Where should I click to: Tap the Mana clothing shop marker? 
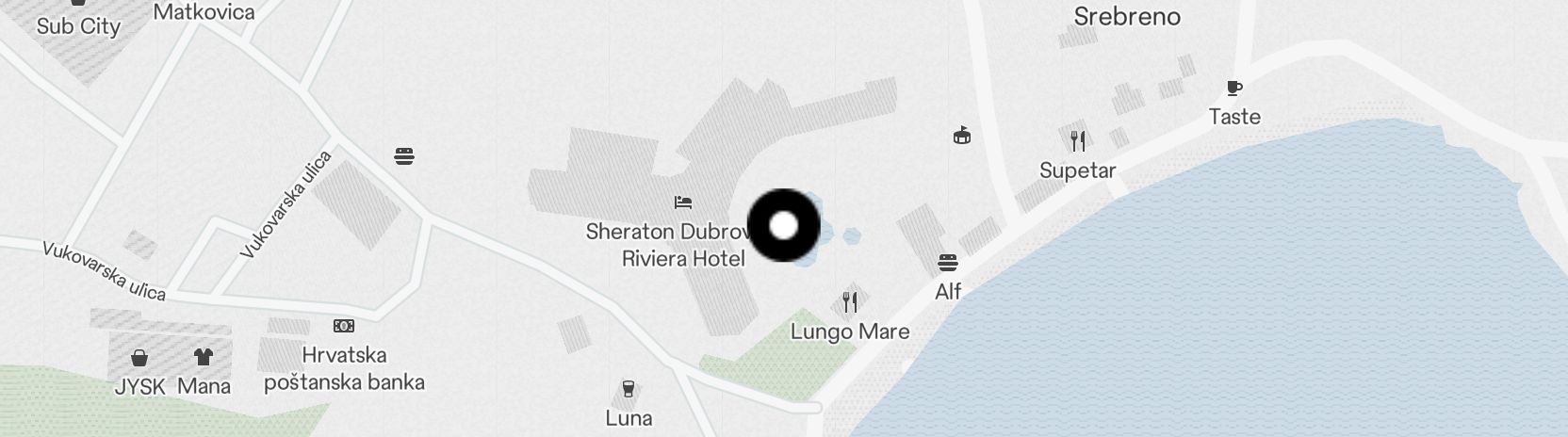click(204, 357)
